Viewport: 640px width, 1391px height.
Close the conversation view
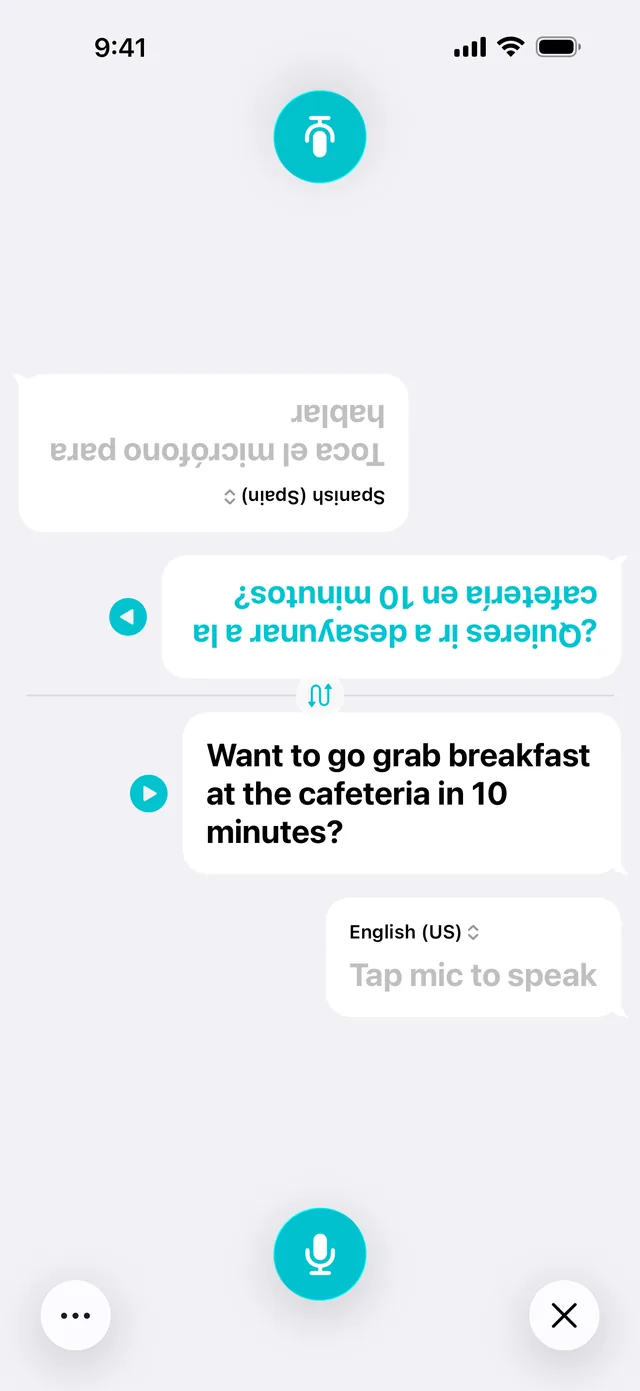coord(564,1316)
